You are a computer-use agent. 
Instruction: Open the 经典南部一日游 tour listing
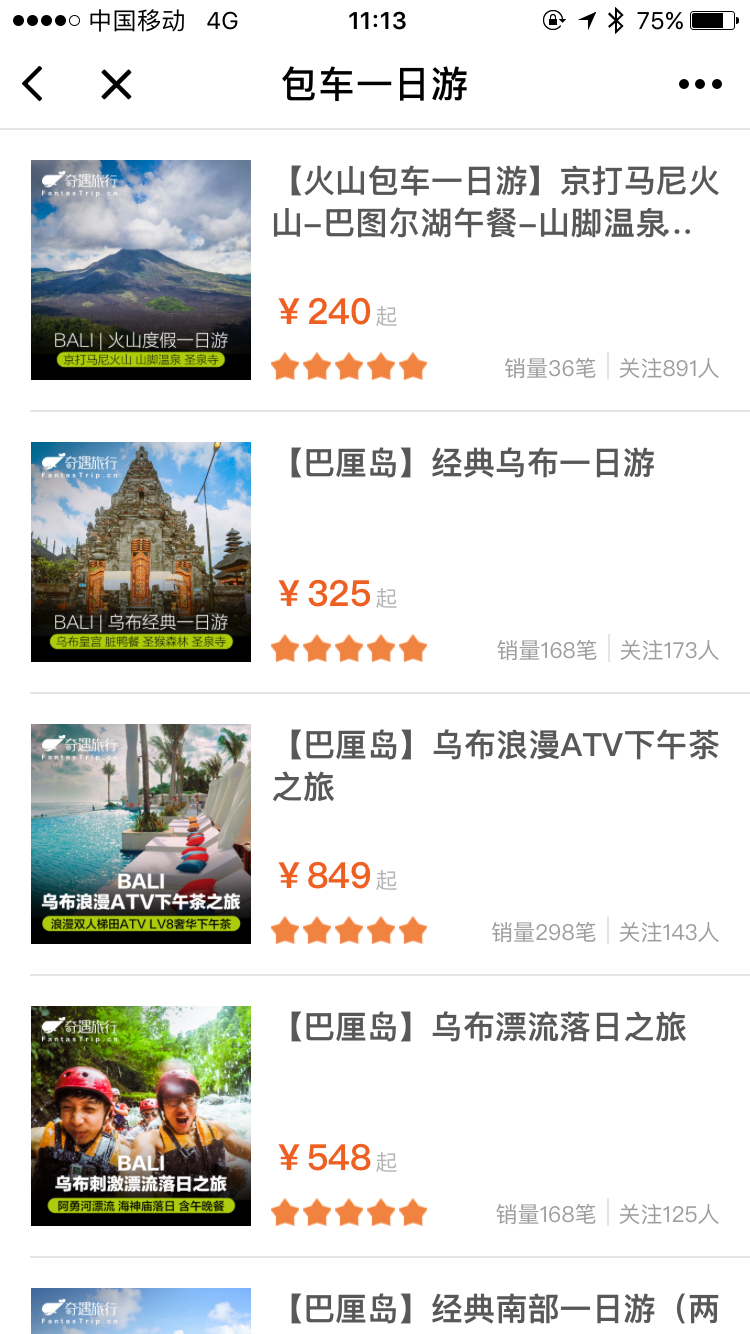click(495, 1308)
